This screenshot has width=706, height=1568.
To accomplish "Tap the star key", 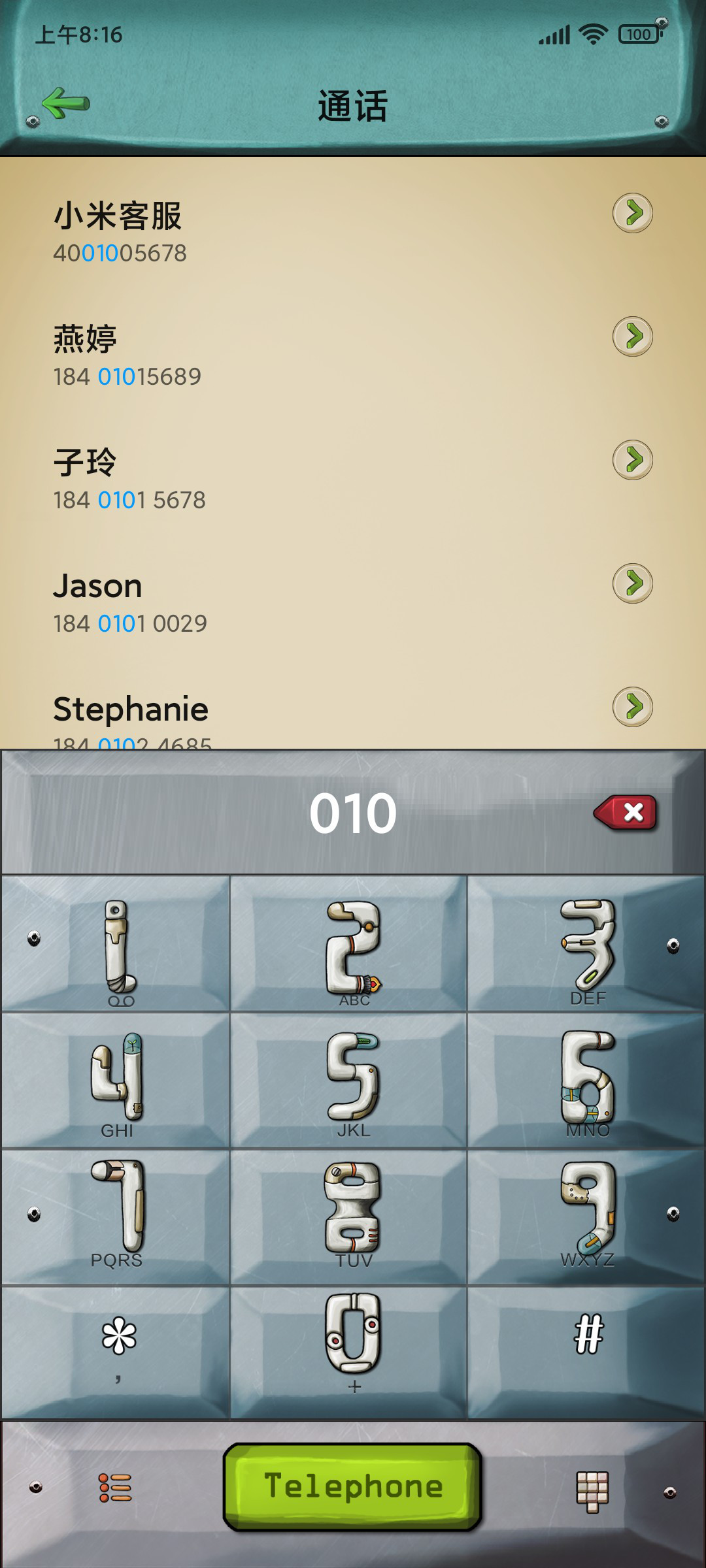I will [x=116, y=1353].
